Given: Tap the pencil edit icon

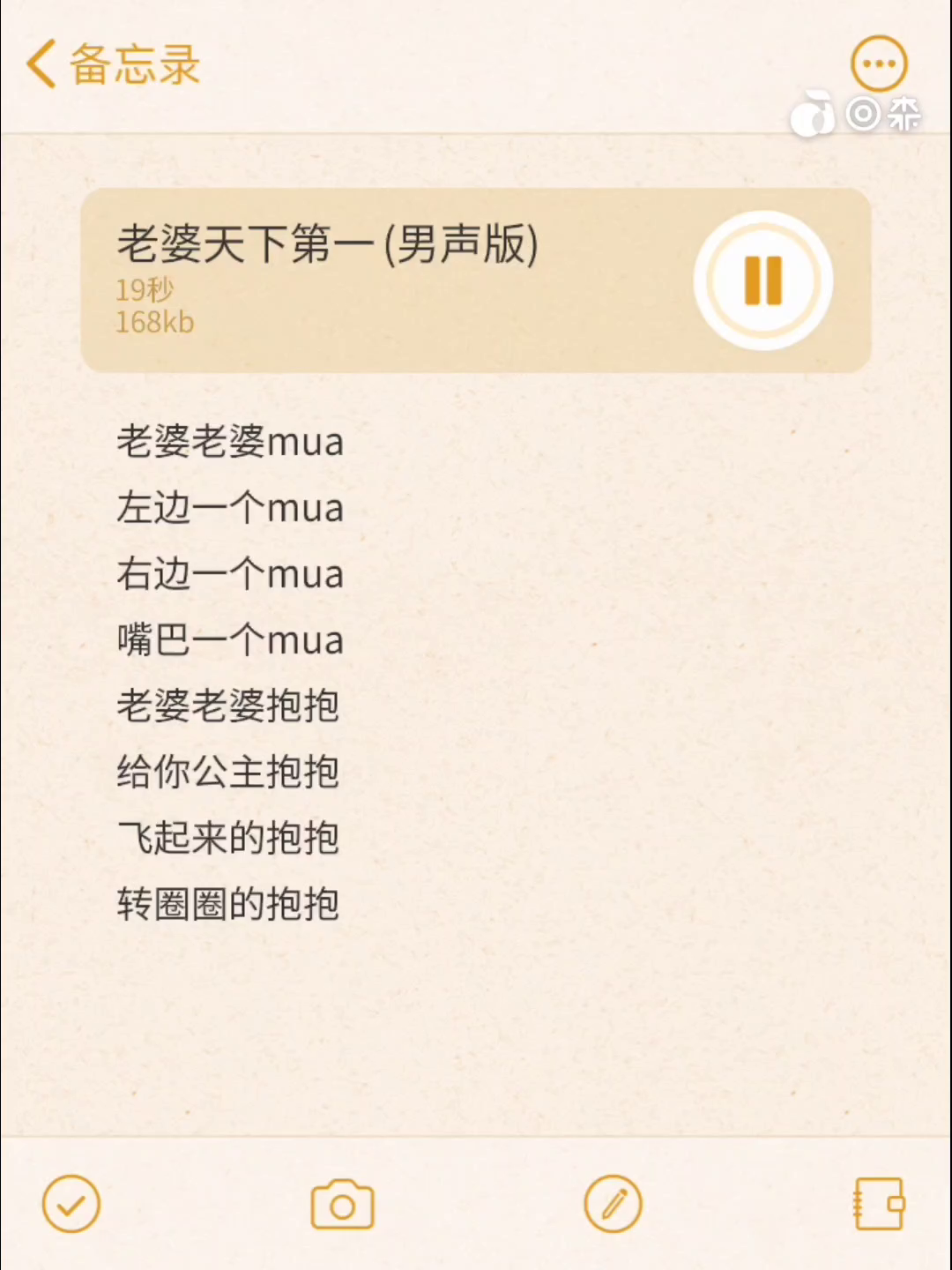Looking at the screenshot, I should pos(613,1204).
